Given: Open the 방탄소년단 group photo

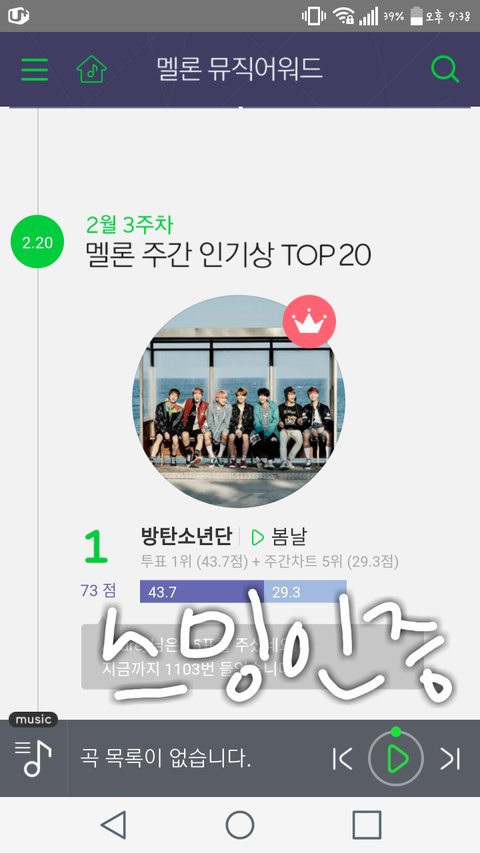Looking at the screenshot, I should (x=239, y=401).
